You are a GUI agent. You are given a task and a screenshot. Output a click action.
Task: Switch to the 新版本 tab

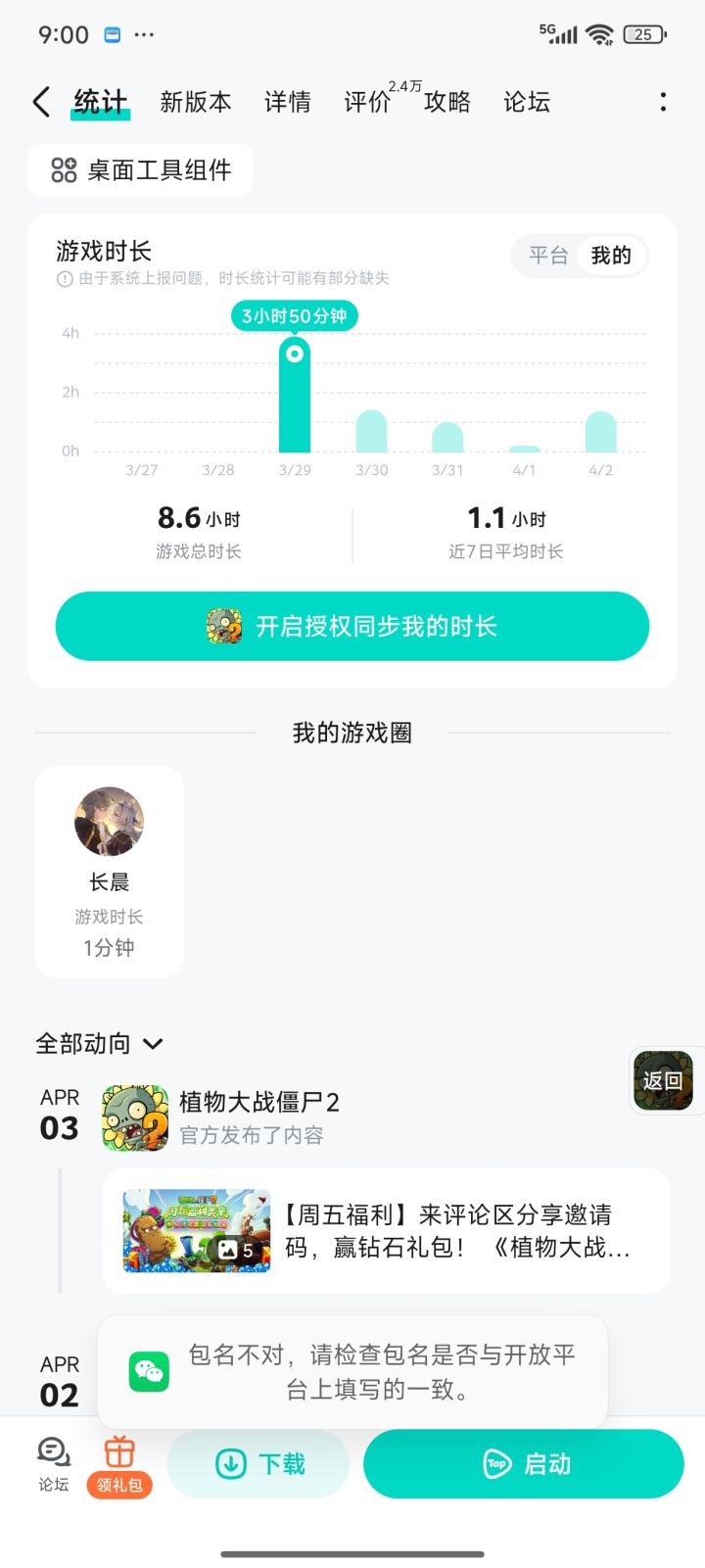pyautogui.click(x=196, y=102)
